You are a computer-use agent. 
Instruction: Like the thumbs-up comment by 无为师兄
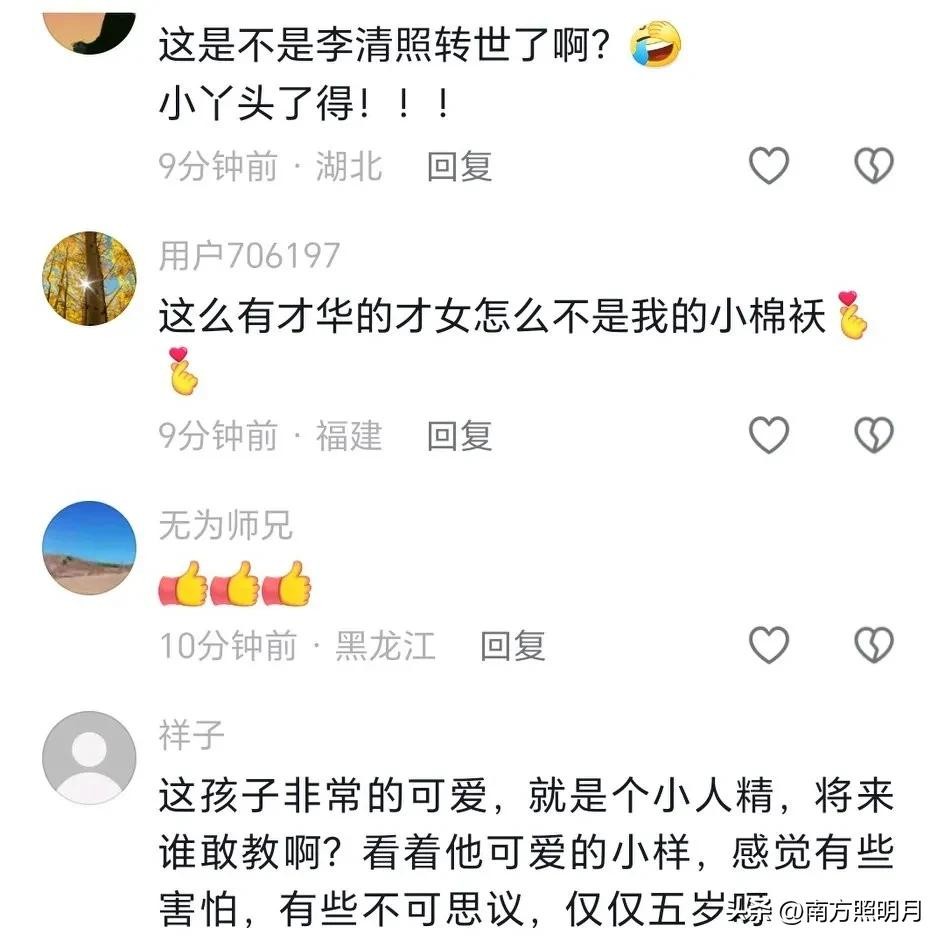(769, 646)
